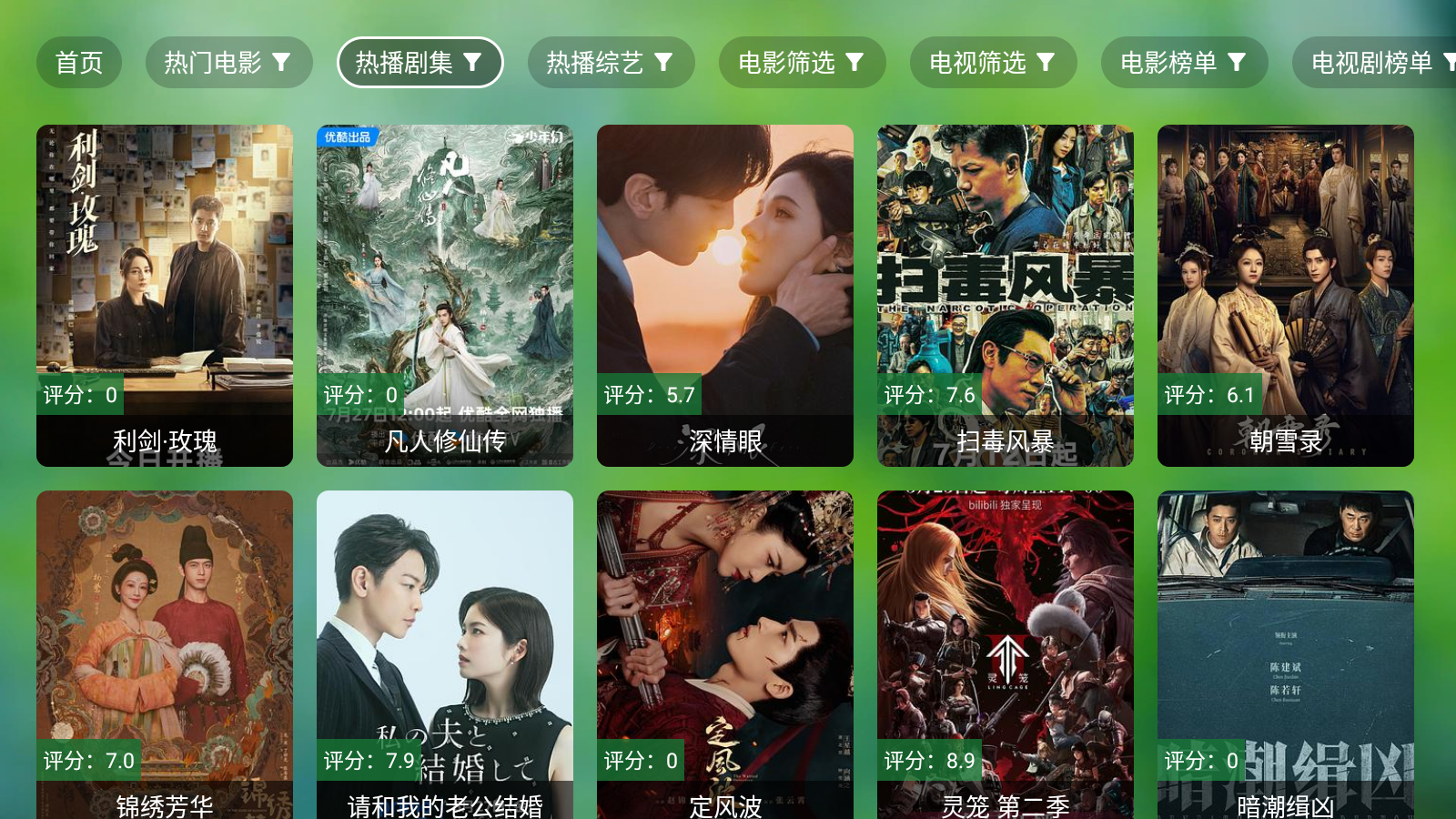Open the 凡人修仙传 poster
The height and width of the screenshot is (819, 1456).
point(445,295)
